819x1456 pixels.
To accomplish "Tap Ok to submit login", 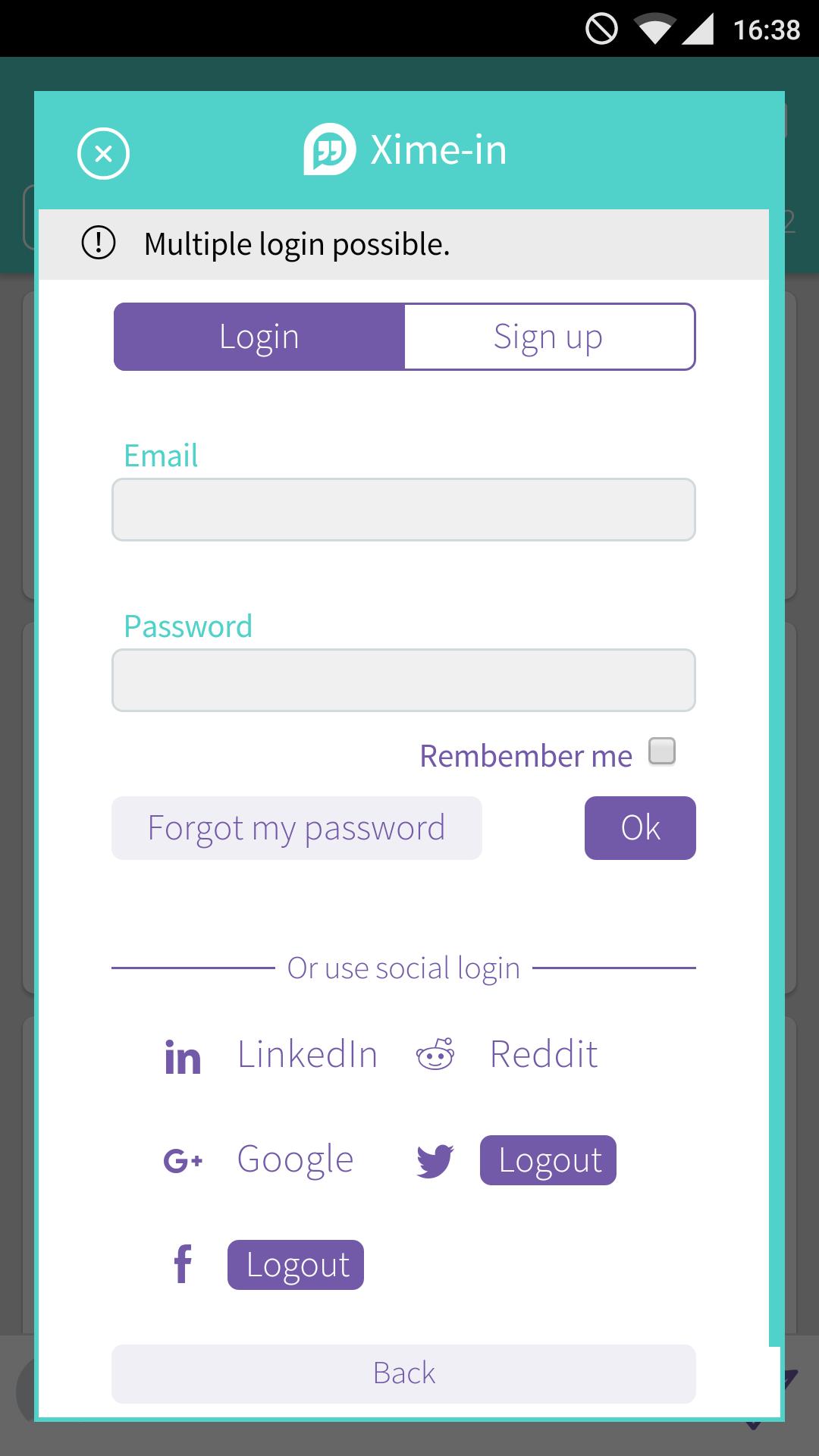I will (x=640, y=828).
